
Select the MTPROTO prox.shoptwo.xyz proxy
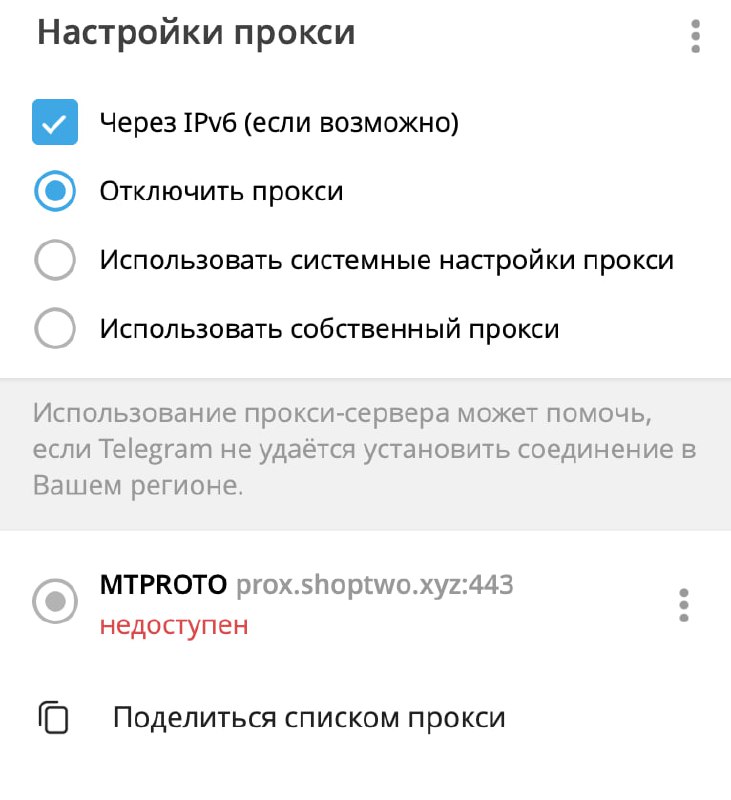(56, 602)
